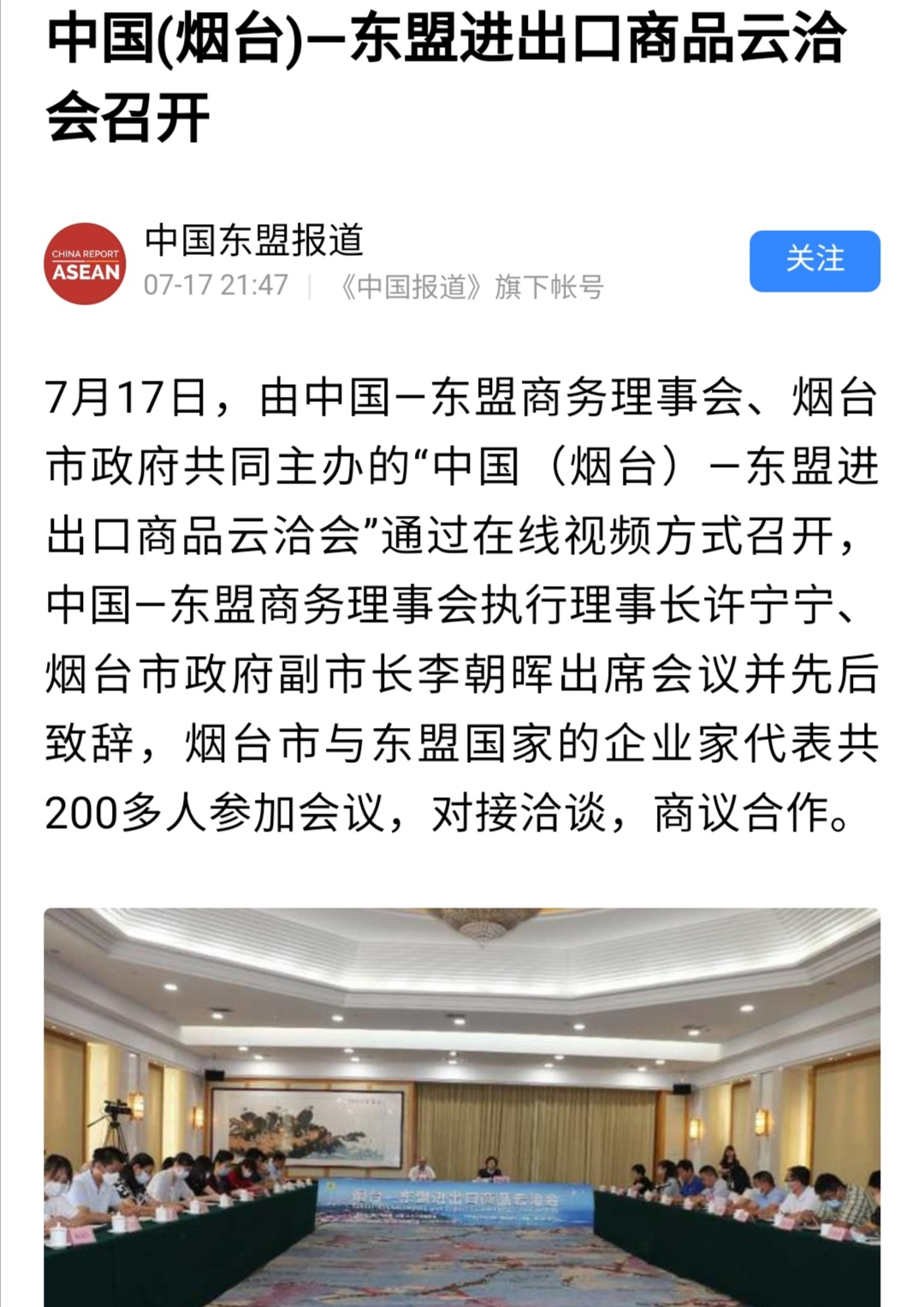The image size is (924, 1307).
Task: Follow 中国东盟报道 with the 关注 button
Action: (814, 261)
